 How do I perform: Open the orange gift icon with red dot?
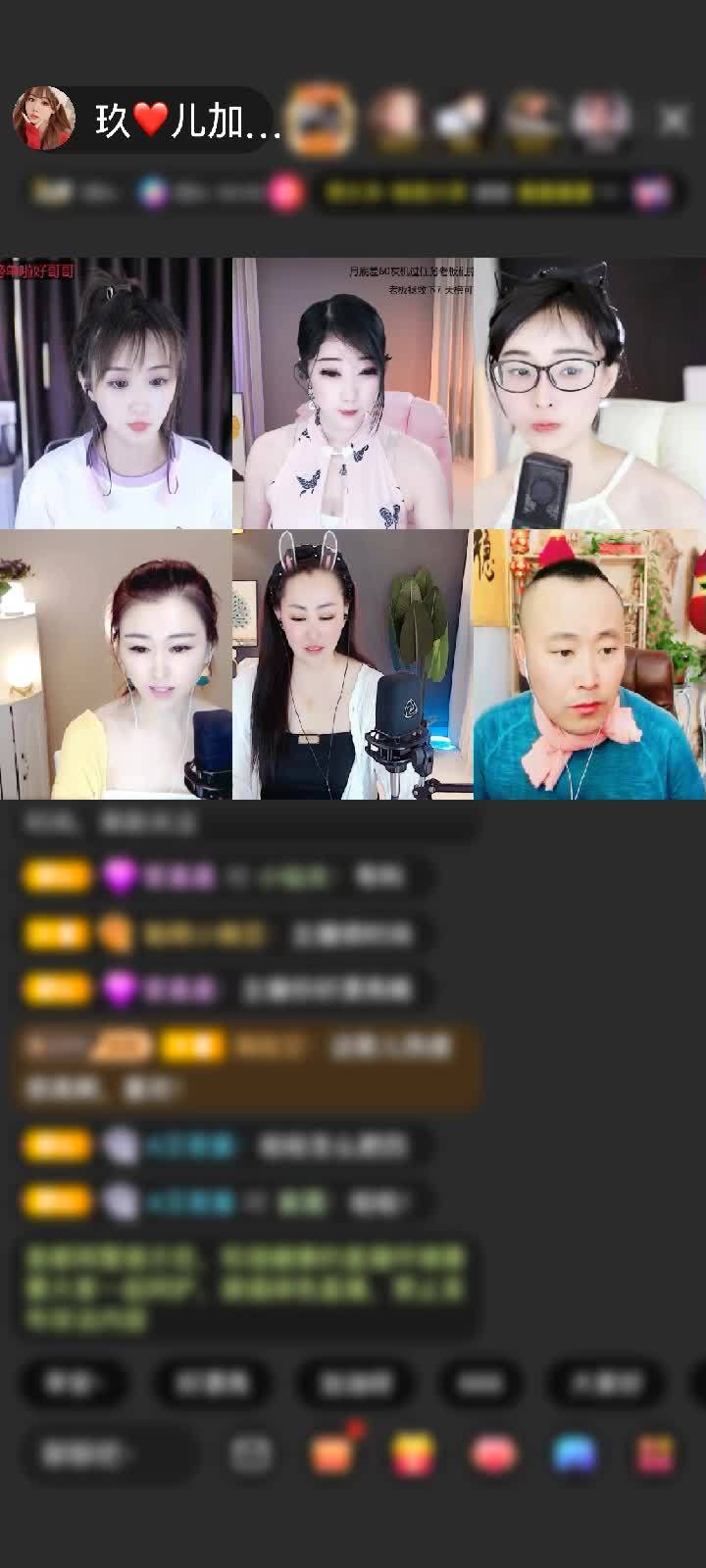[x=333, y=1454]
